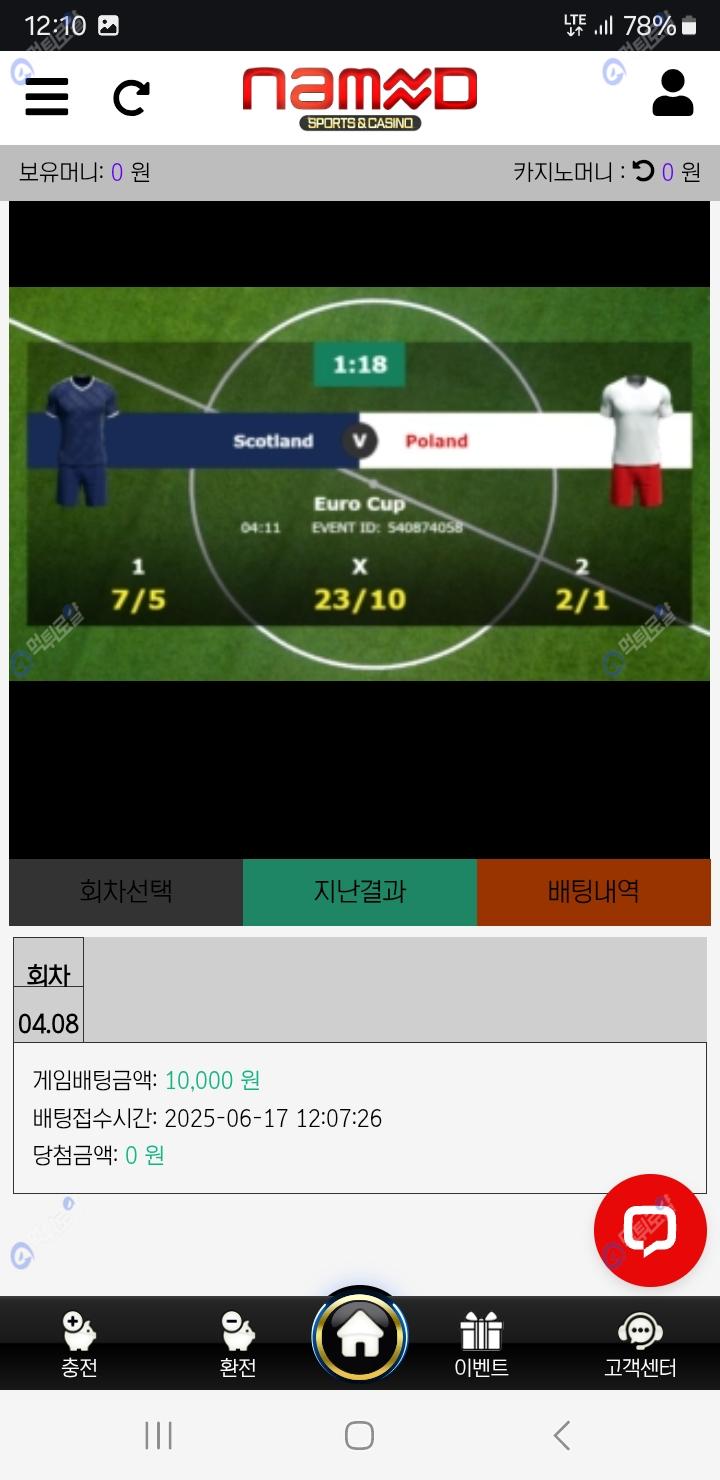The height and width of the screenshot is (1480, 720).
Task: Tap the refresh icon in header
Action: pyautogui.click(x=131, y=97)
